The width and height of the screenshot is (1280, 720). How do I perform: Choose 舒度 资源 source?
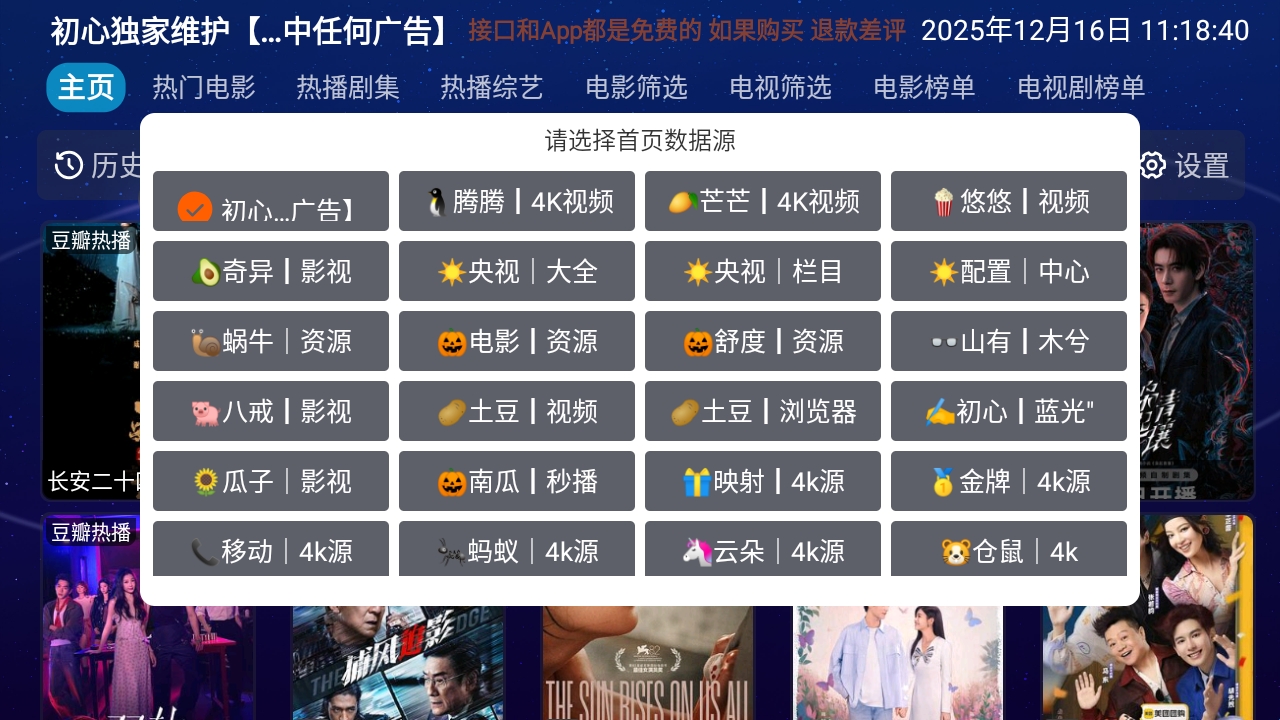tap(763, 341)
